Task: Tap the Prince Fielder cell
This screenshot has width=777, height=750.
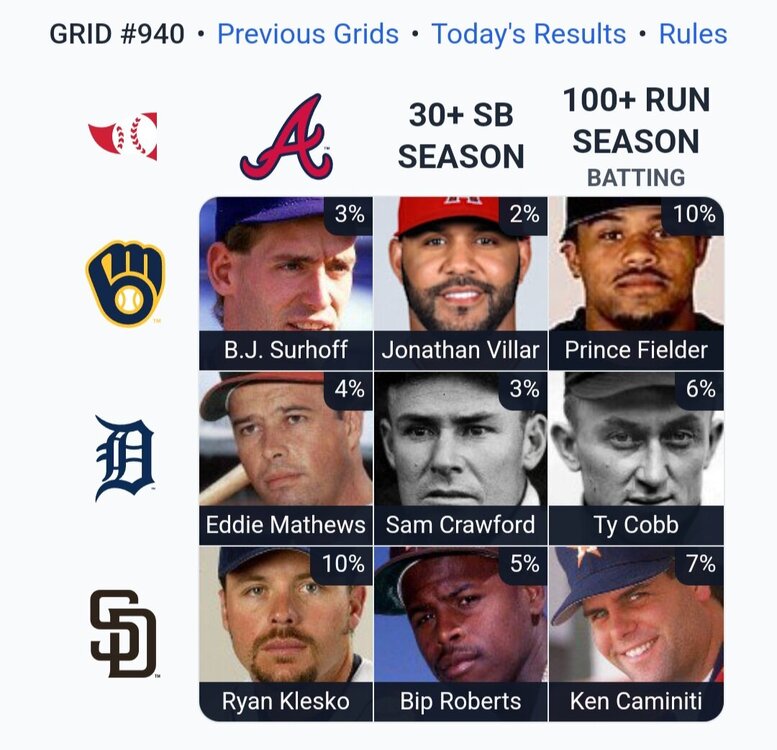Action: (x=636, y=283)
